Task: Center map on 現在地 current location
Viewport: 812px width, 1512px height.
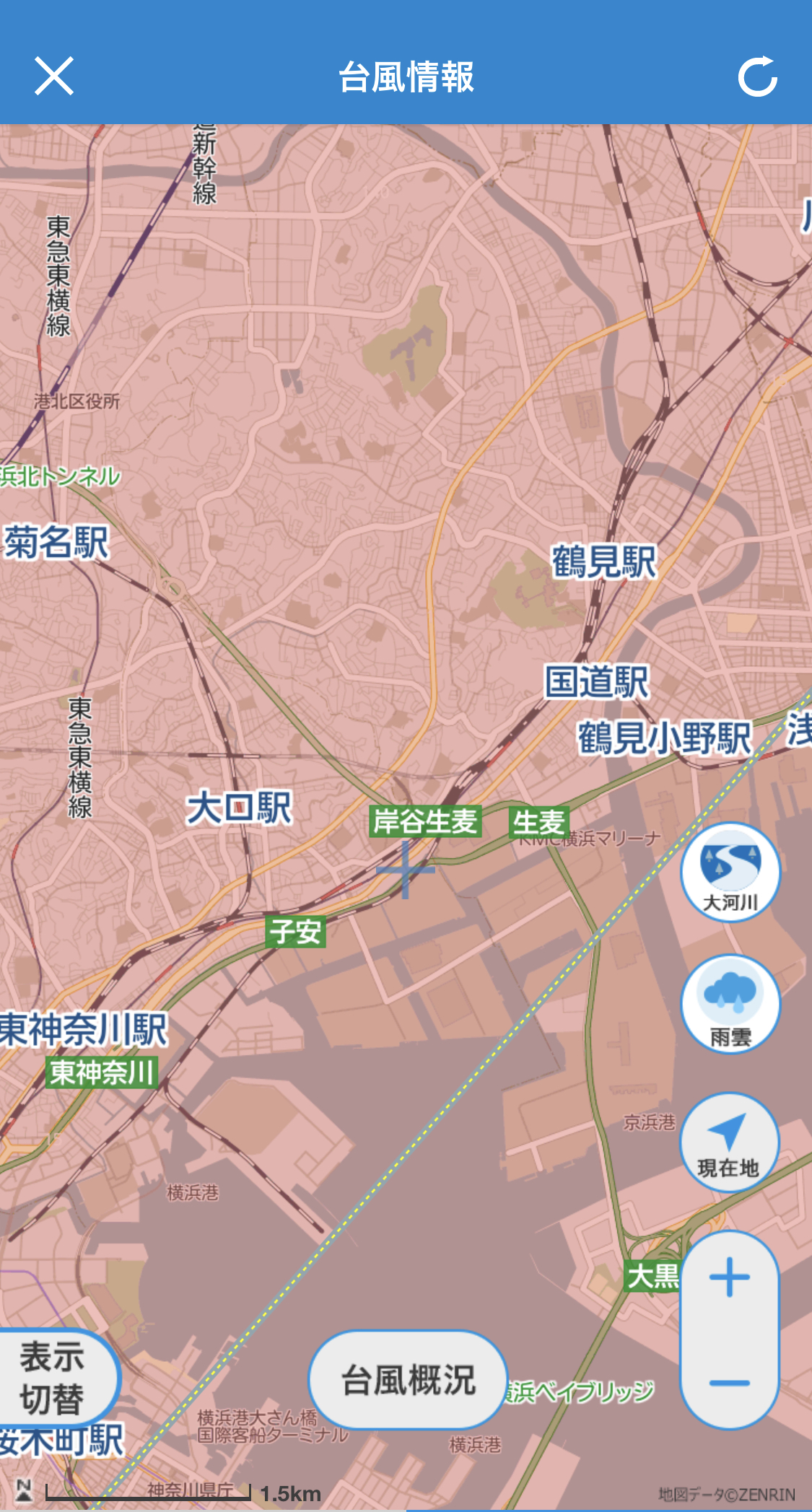Action: click(x=730, y=1142)
